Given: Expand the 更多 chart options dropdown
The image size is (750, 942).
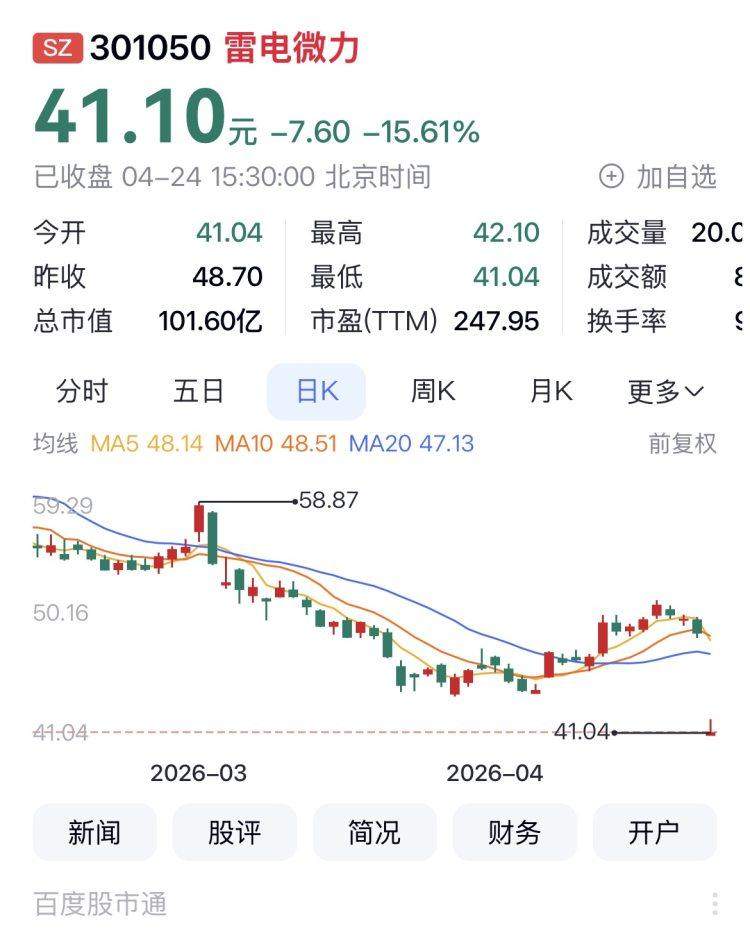Looking at the screenshot, I should click(x=665, y=391).
